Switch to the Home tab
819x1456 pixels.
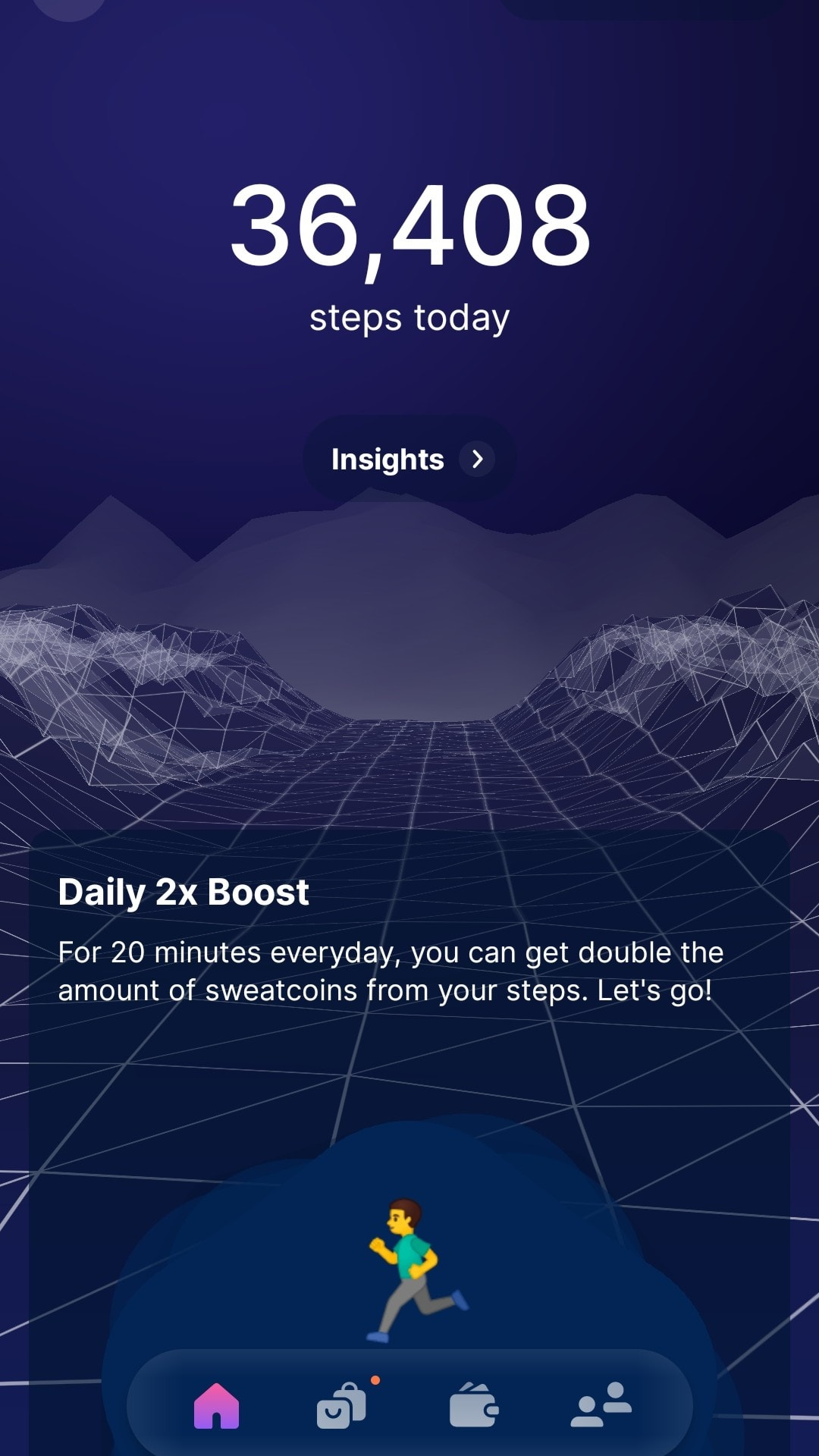216,1406
